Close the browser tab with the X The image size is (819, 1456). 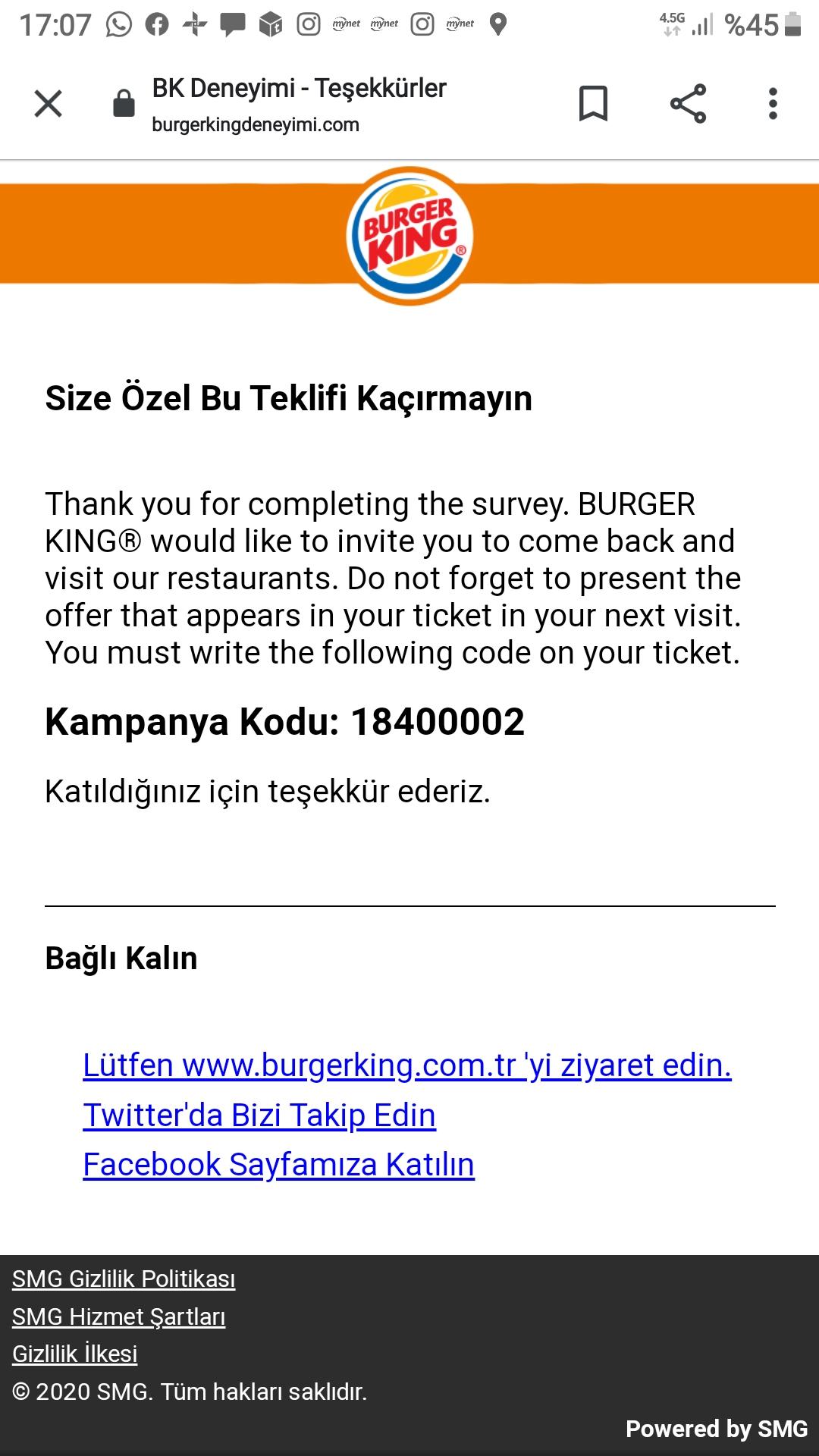pyautogui.click(x=48, y=104)
